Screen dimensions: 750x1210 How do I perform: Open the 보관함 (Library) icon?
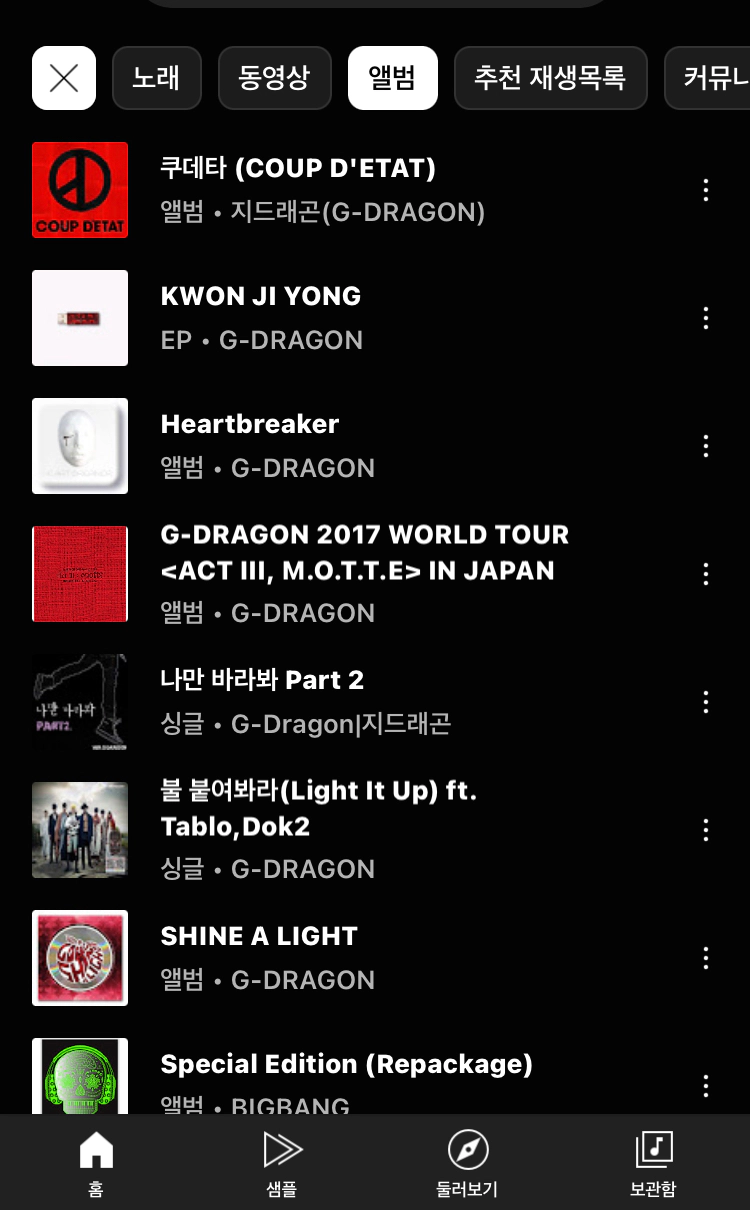point(653,1160)
